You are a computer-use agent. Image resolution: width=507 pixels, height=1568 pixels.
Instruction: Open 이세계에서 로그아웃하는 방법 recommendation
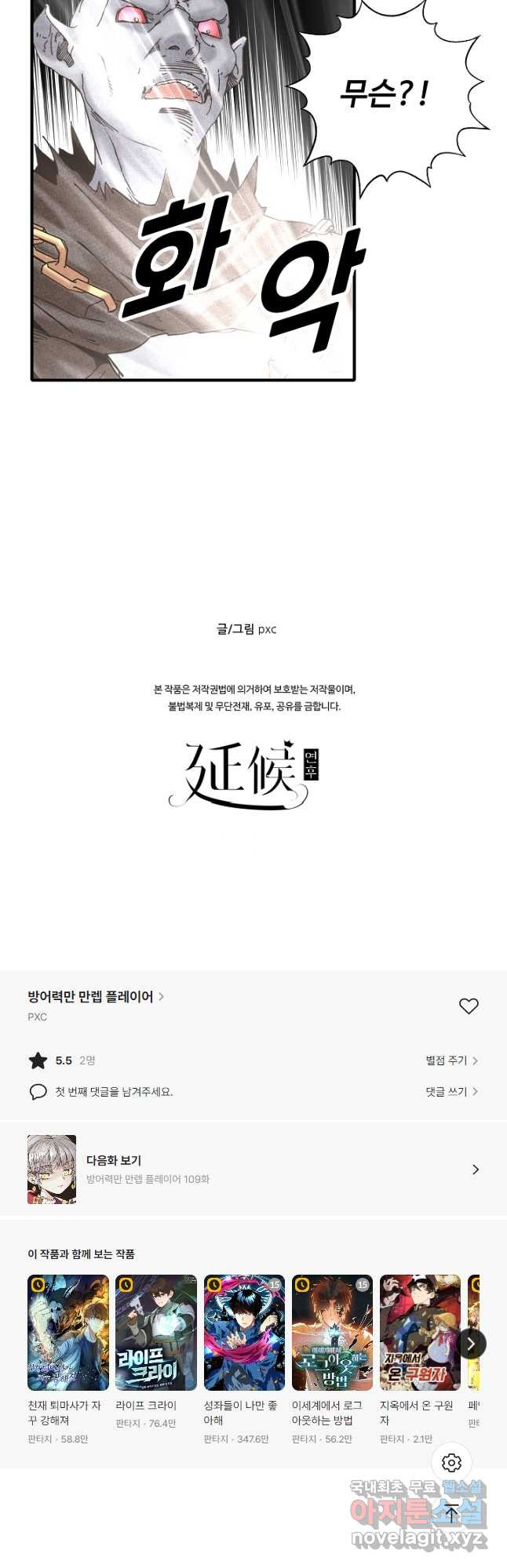(x=332, y=1333)
